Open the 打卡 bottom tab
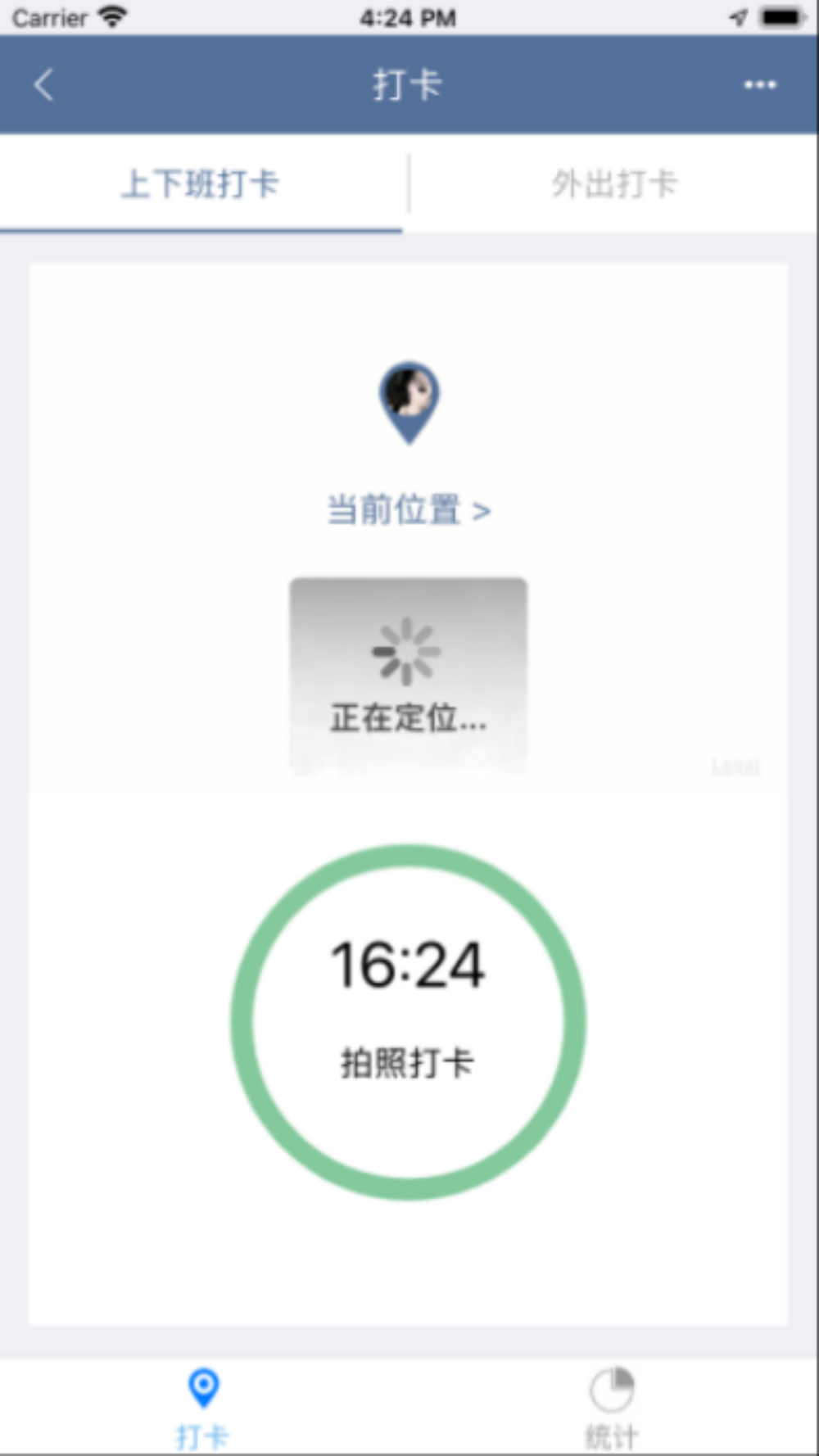Image resolution: width=819 pixels, height=1456 pixels. pyautogui.click(x=203, y=1408)
